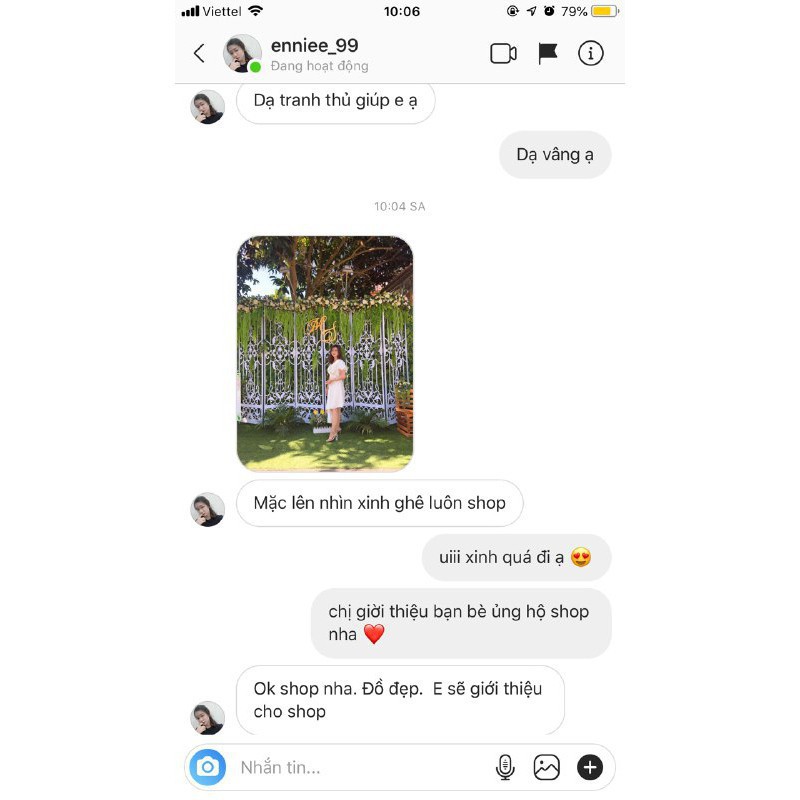Screen dimensions: 800x800
Task: Flag this conversation
Action: click(548, 54)
